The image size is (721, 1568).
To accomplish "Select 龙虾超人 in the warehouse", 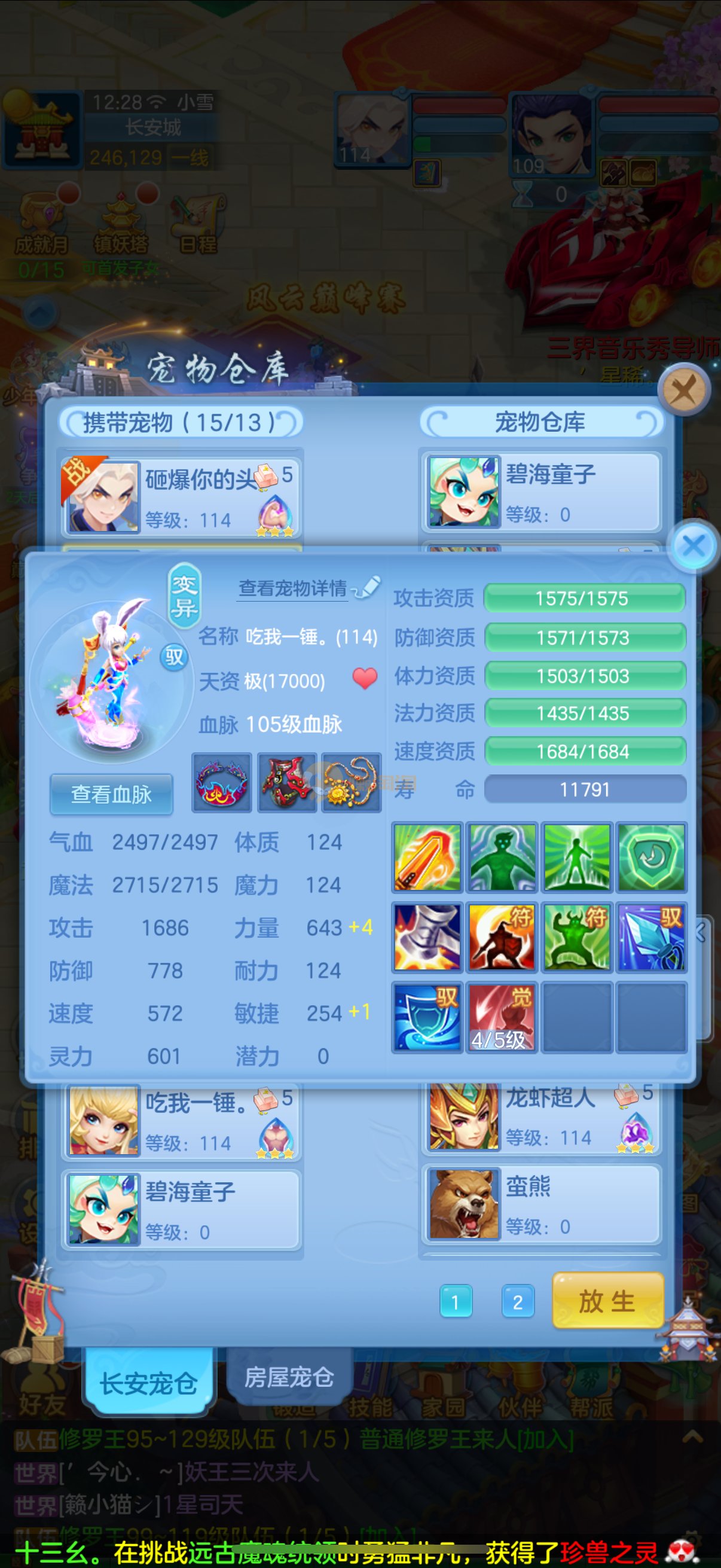I will click(542, 1118).
